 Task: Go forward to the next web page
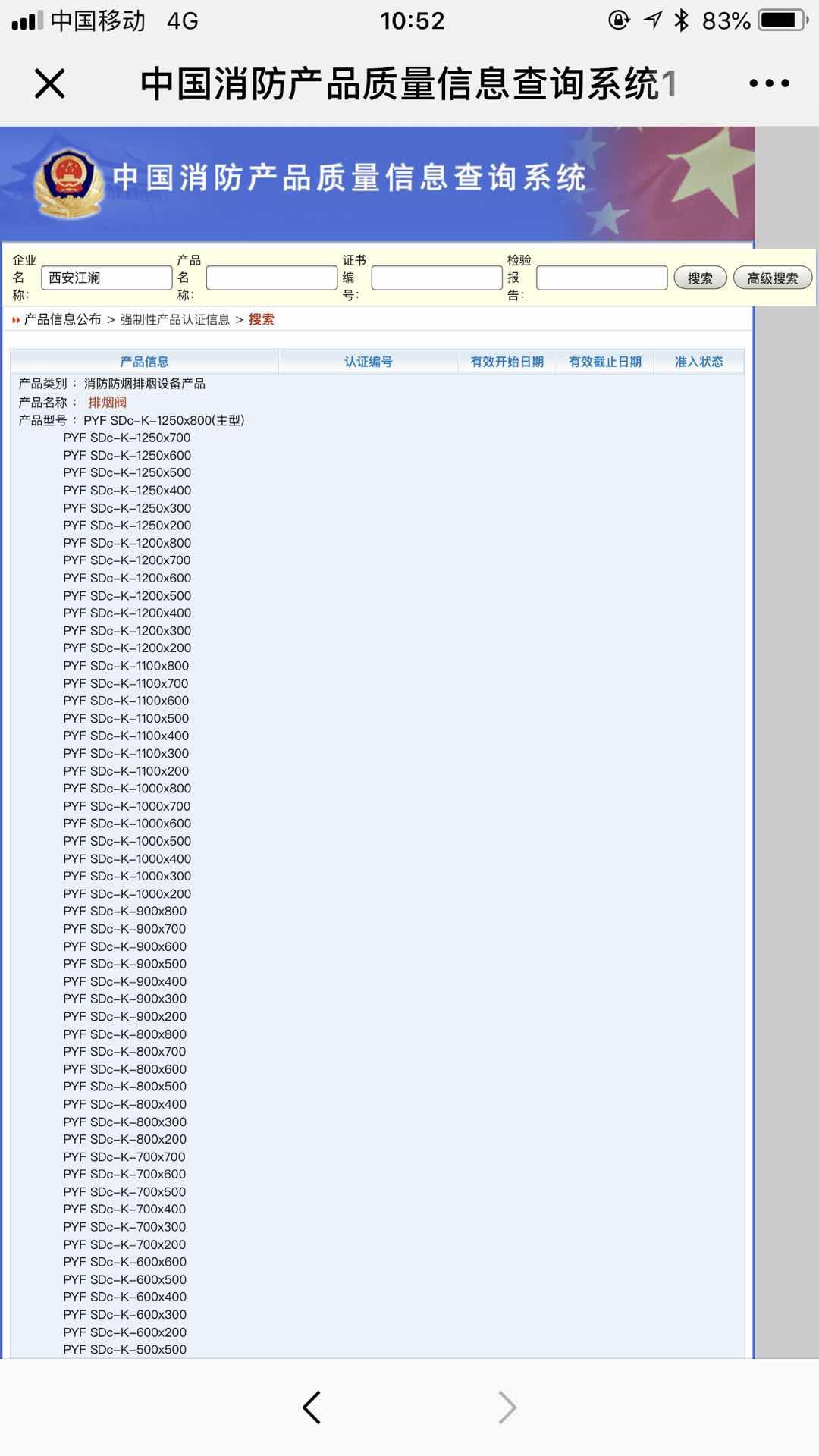tap(507, 1407)
